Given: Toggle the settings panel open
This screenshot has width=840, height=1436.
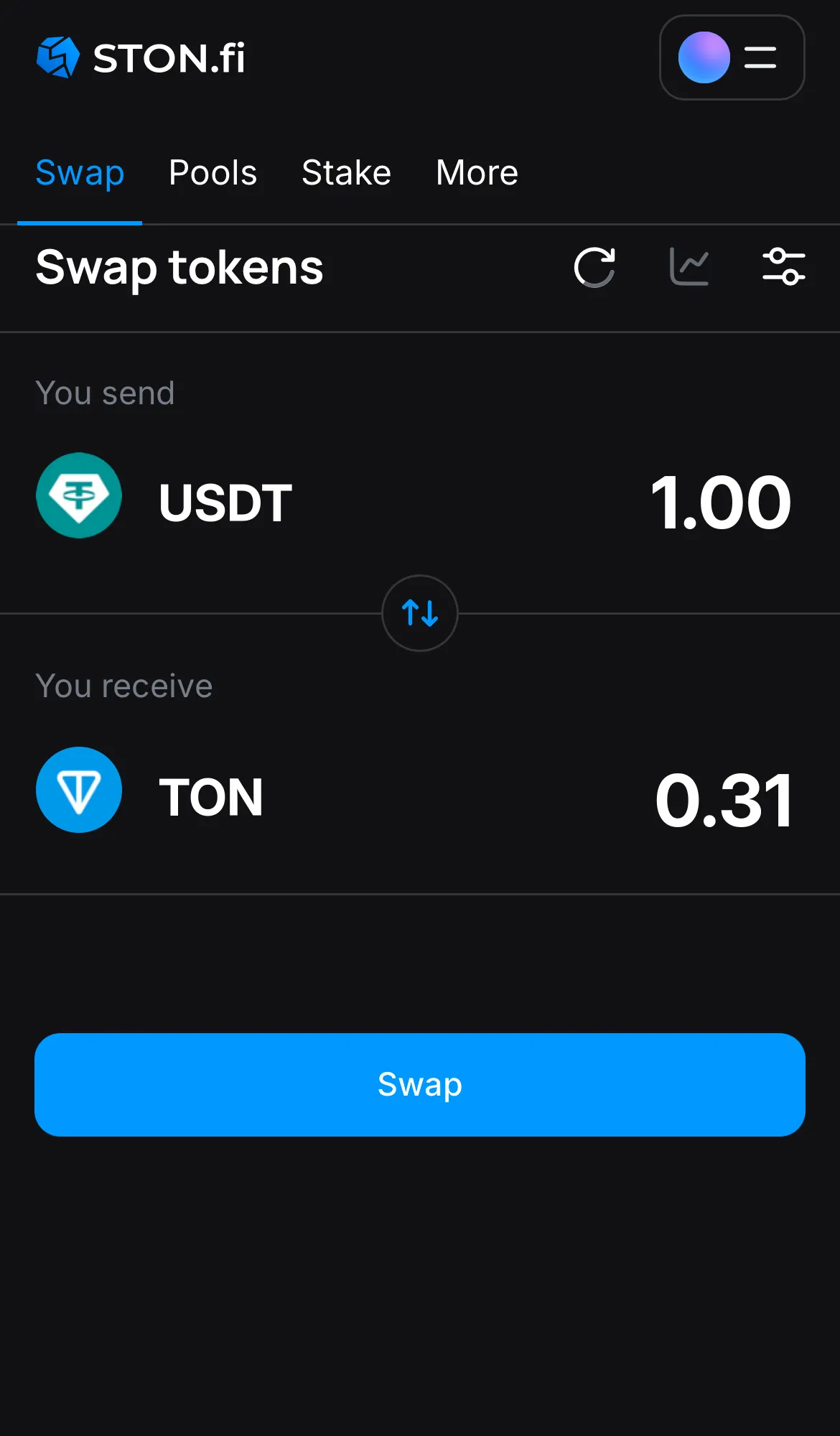Looking at the screenshot, I should (x=784, y=267).
